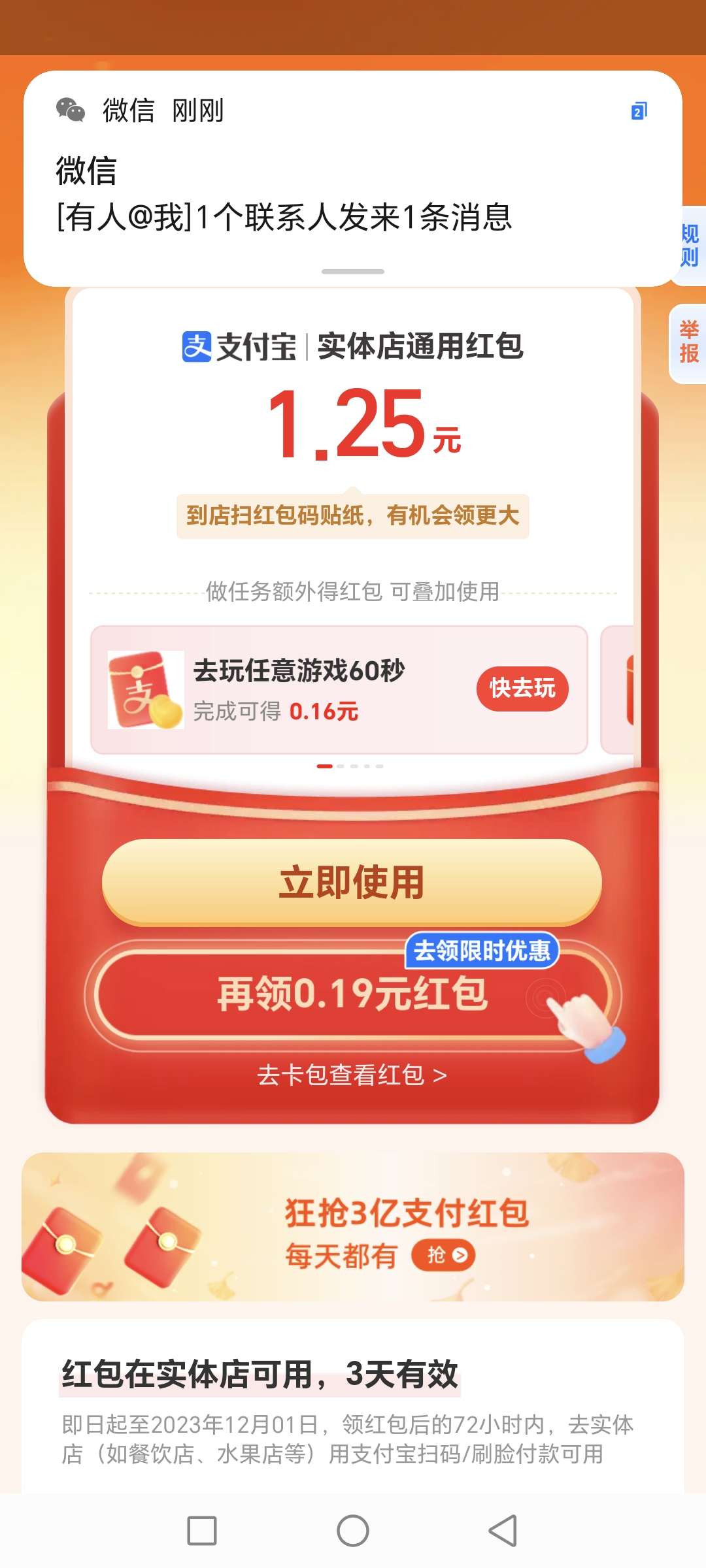Go back with the system back button
The width and height of the screenshot is (706, 1568).
[x=503, y=1530]
